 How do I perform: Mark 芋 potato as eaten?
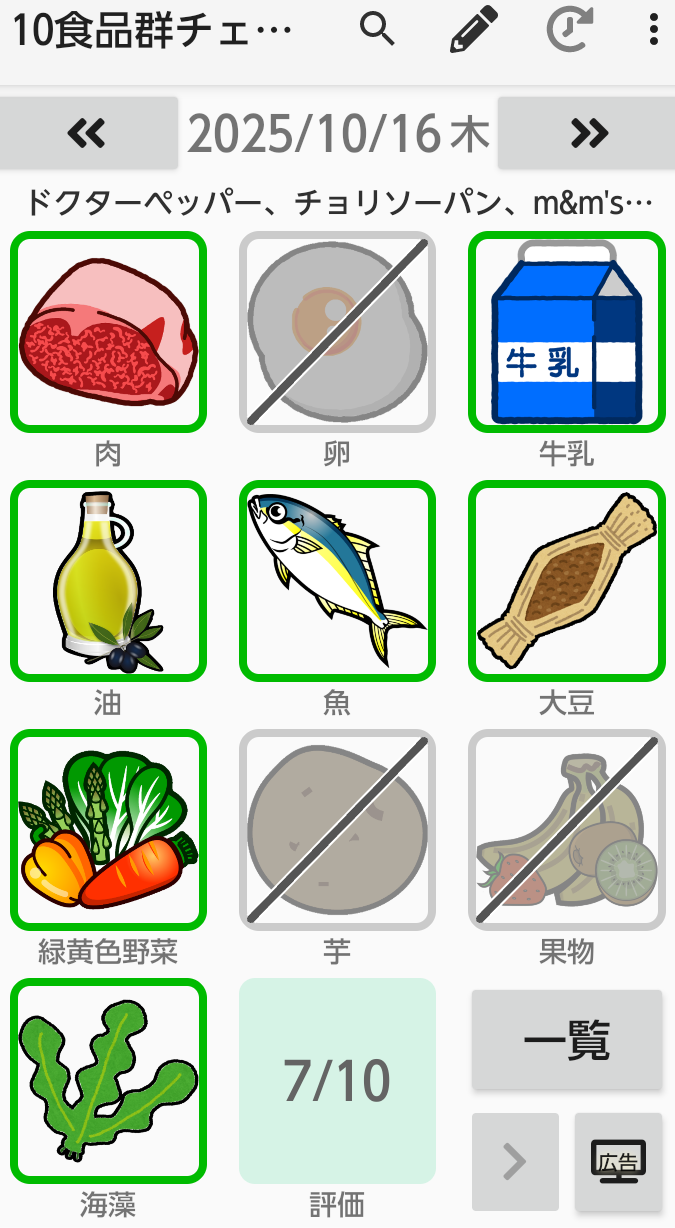tap(337, 829)
